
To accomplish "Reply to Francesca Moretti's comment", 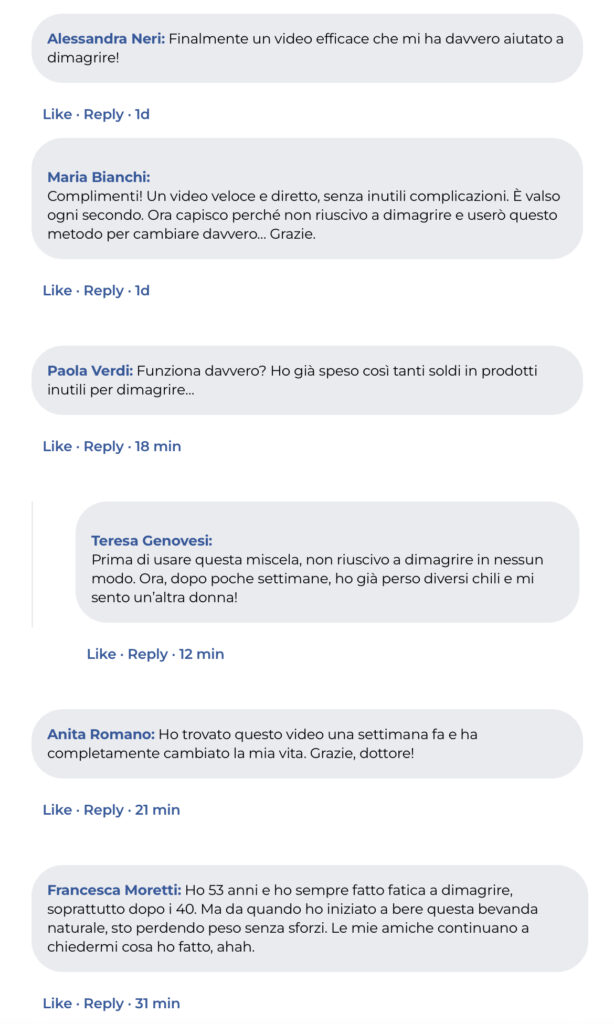I will (x=103, y=1003).
